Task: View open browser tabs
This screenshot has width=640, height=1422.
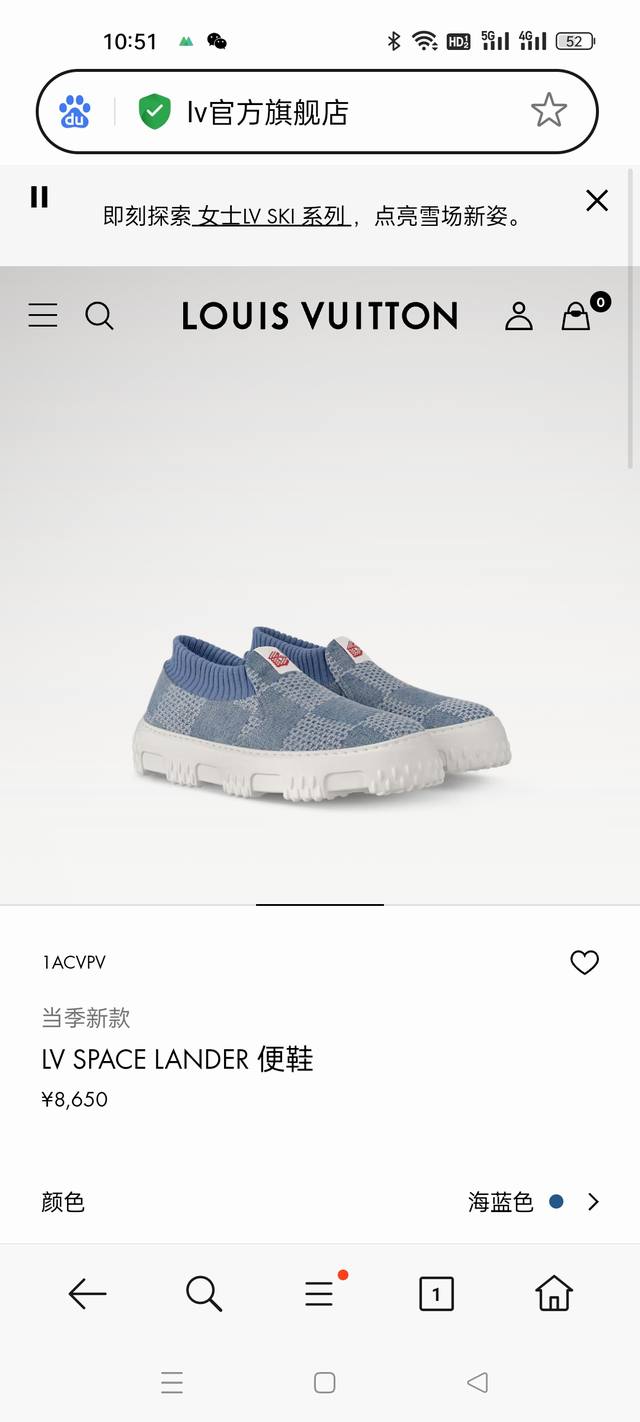Action: point(436,1294)
